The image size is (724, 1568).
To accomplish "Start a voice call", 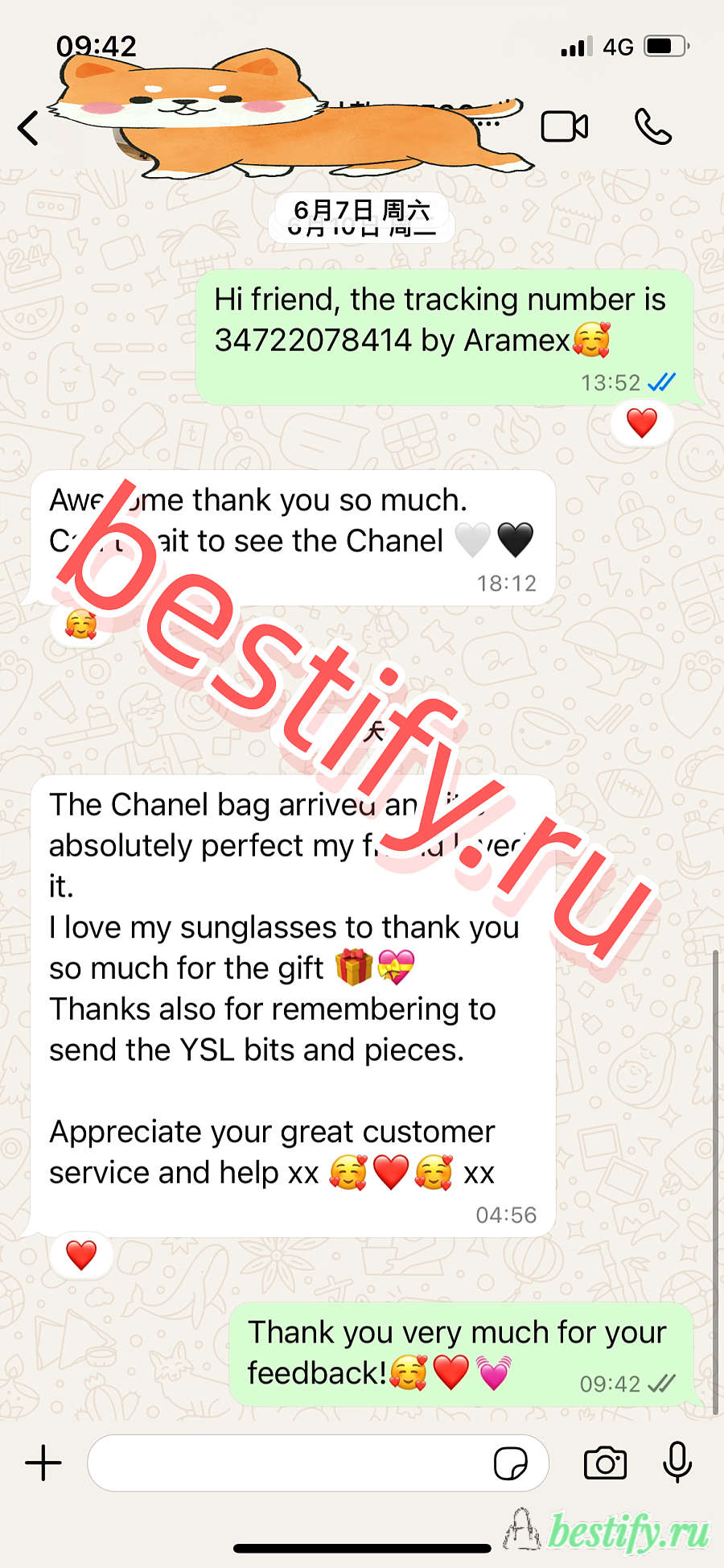I will pos(652,126).
